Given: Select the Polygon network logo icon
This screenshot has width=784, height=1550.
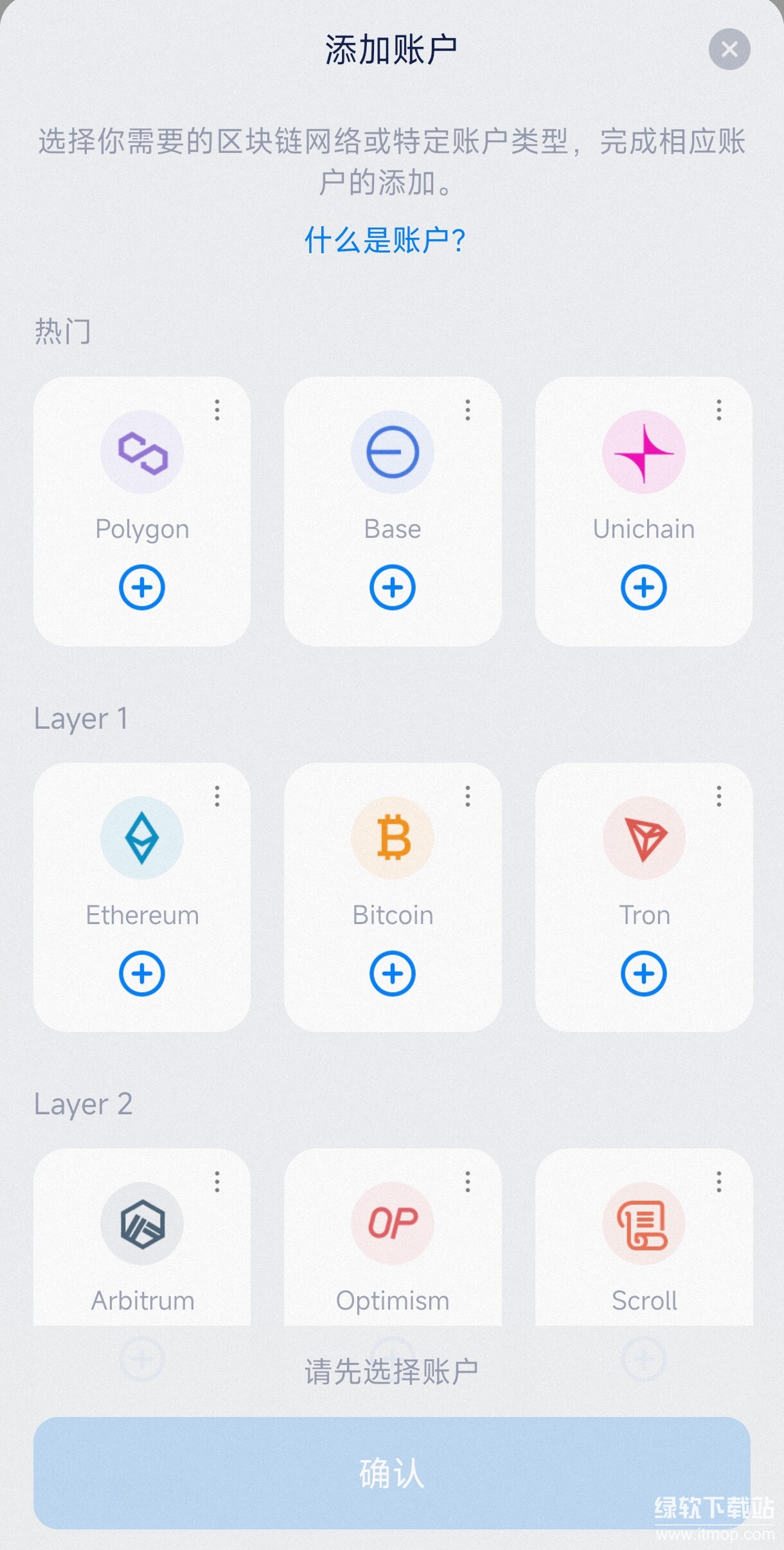Looking at the screenshot, I should coord(142,452).
